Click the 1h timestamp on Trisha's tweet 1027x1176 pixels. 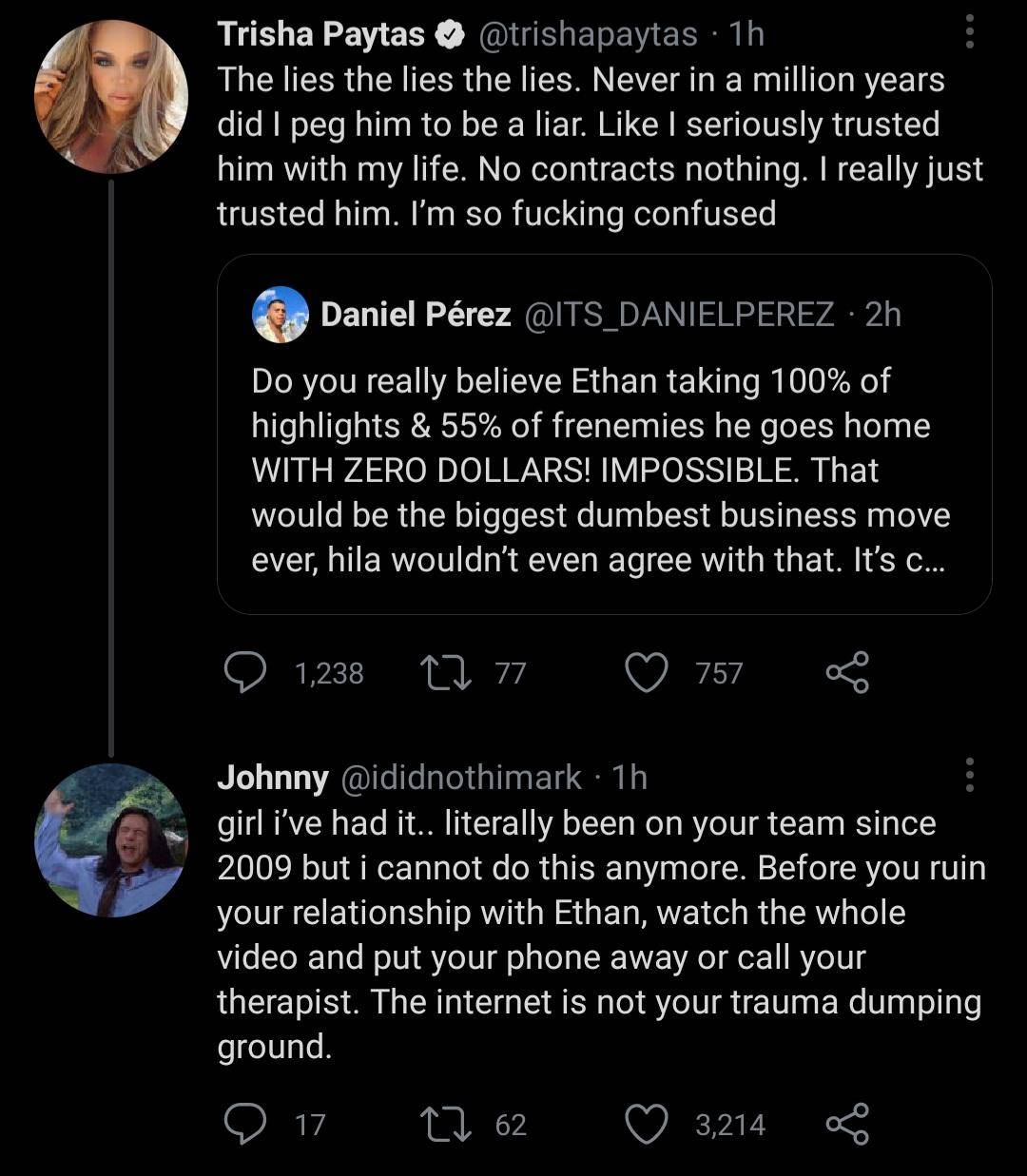746,33
